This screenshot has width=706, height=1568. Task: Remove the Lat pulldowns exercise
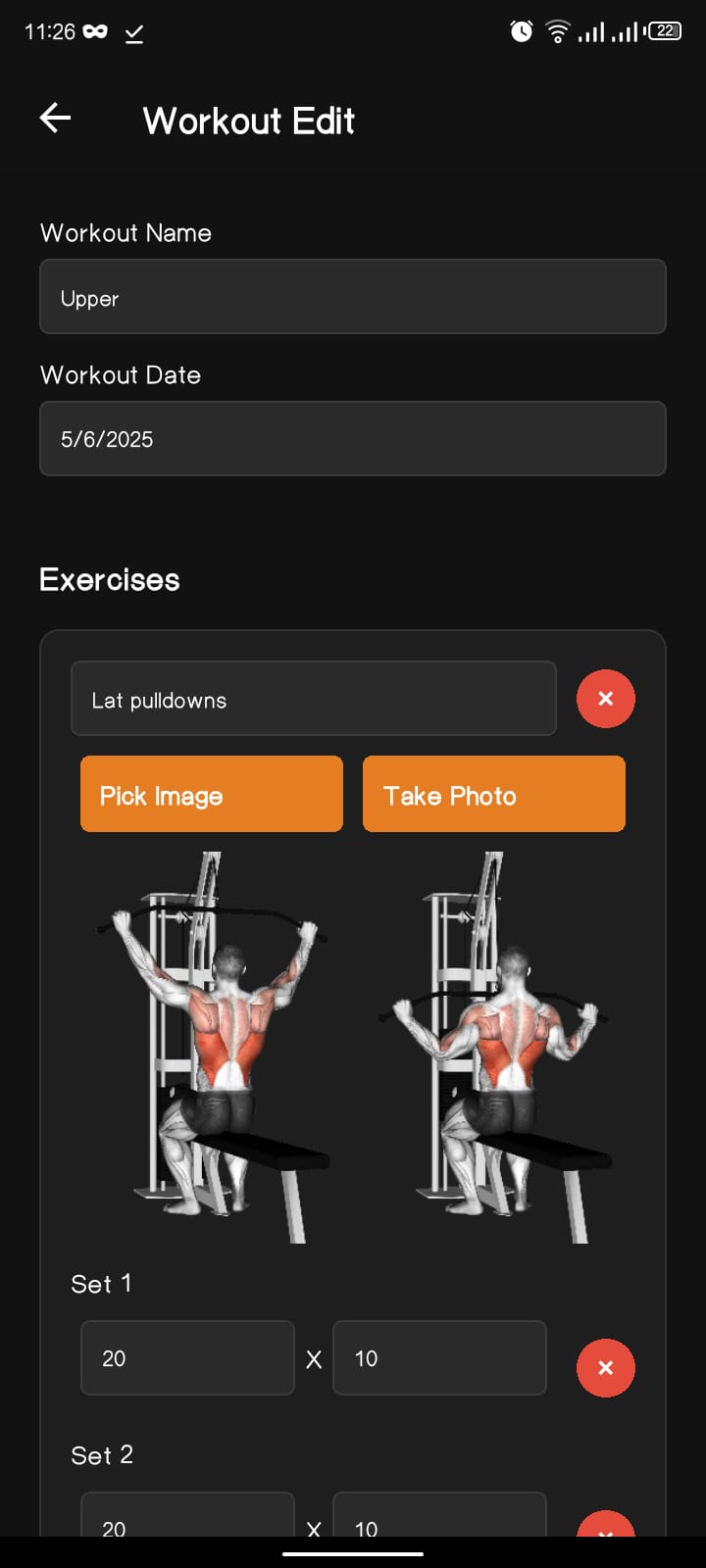pyautogui.click(x=605, y=699)
